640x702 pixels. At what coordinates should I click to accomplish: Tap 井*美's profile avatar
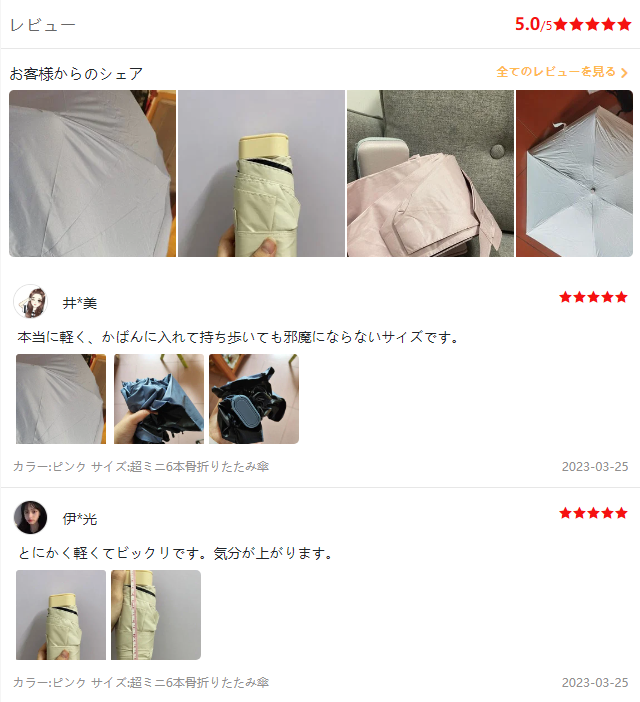tap(30, 301)
